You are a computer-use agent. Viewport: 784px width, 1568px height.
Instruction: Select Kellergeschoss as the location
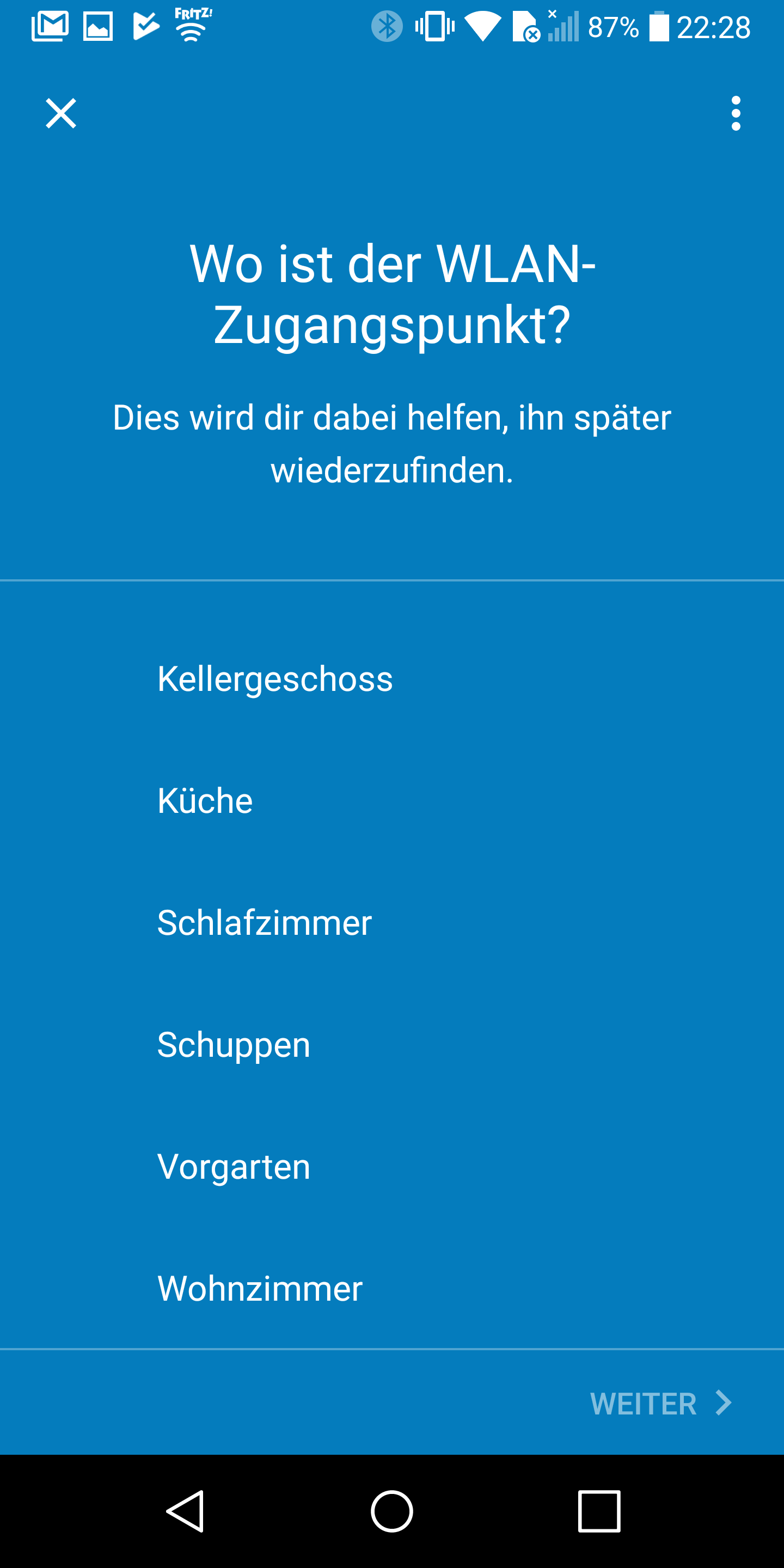[x=275, y=679]
